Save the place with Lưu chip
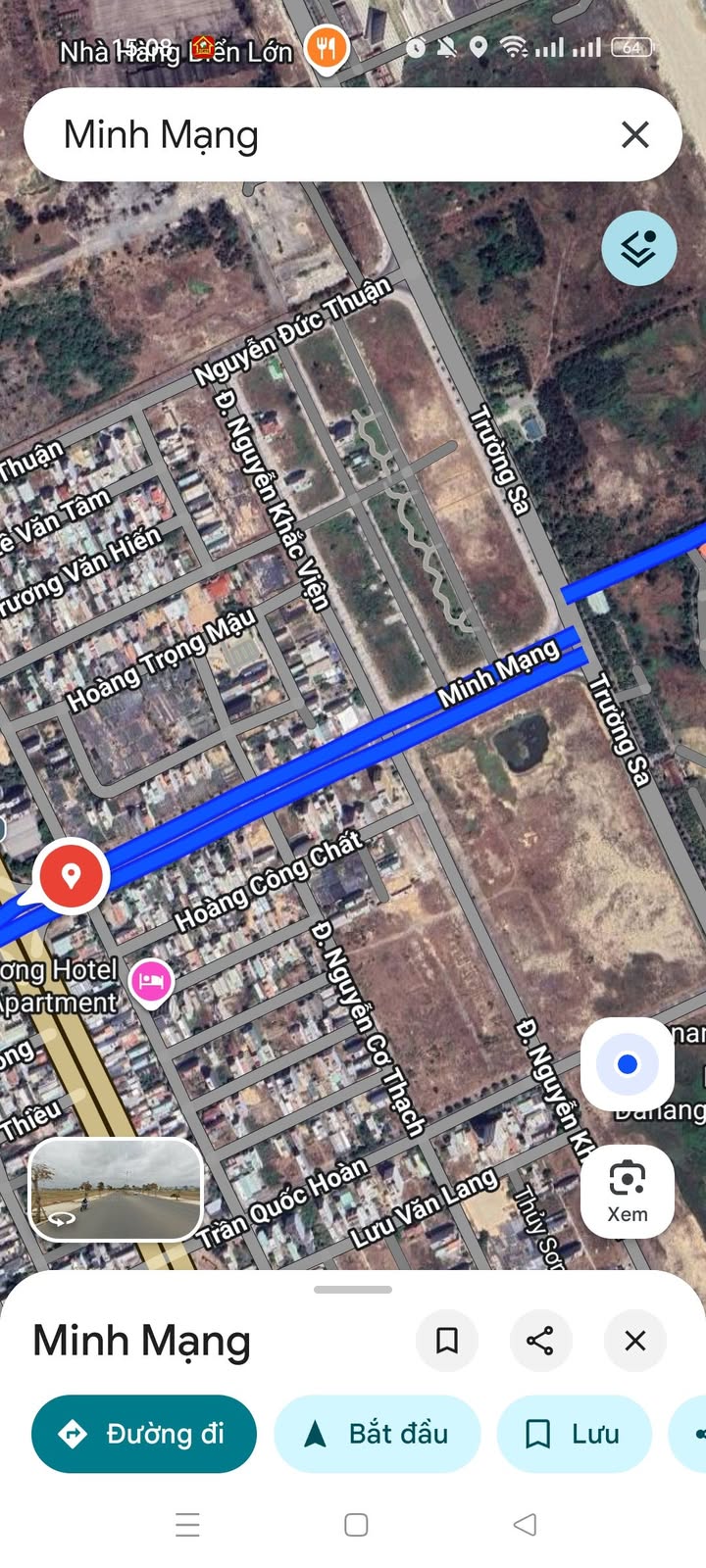Viewport: 706px width, 1568px height. tap(575, 1434)
